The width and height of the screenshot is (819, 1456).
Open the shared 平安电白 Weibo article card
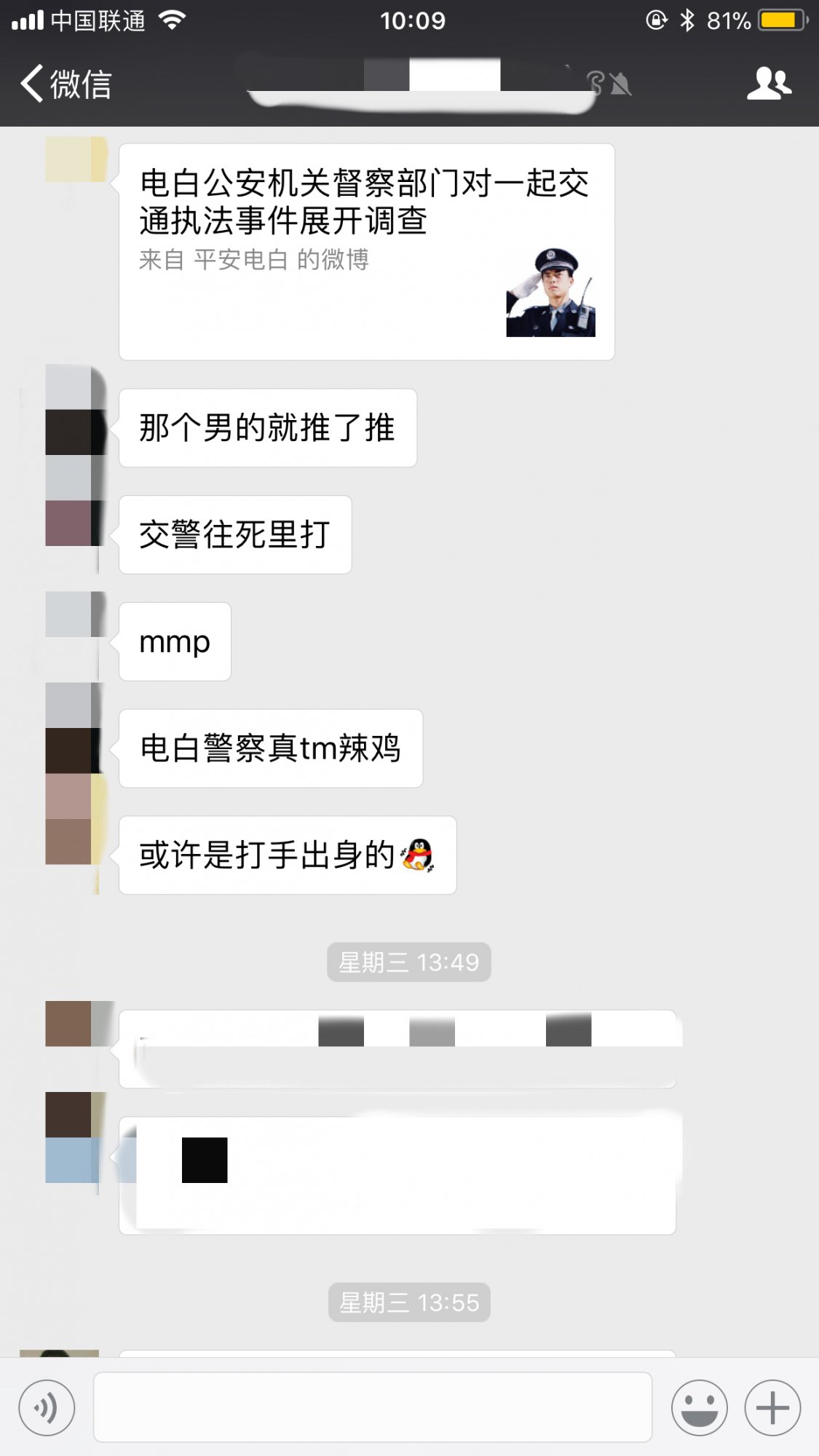[366, 251]
